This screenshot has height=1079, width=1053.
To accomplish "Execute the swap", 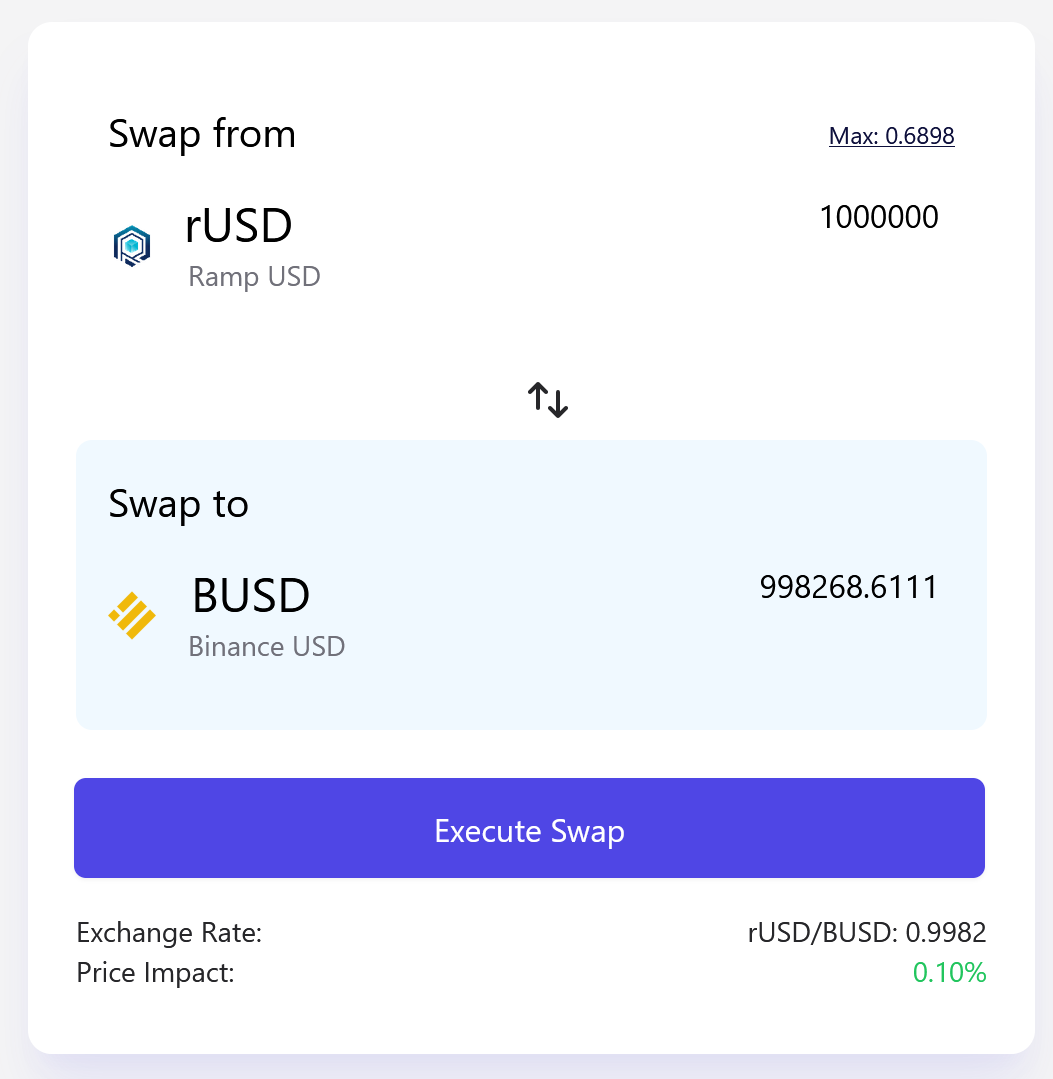I will pos(529,828).
